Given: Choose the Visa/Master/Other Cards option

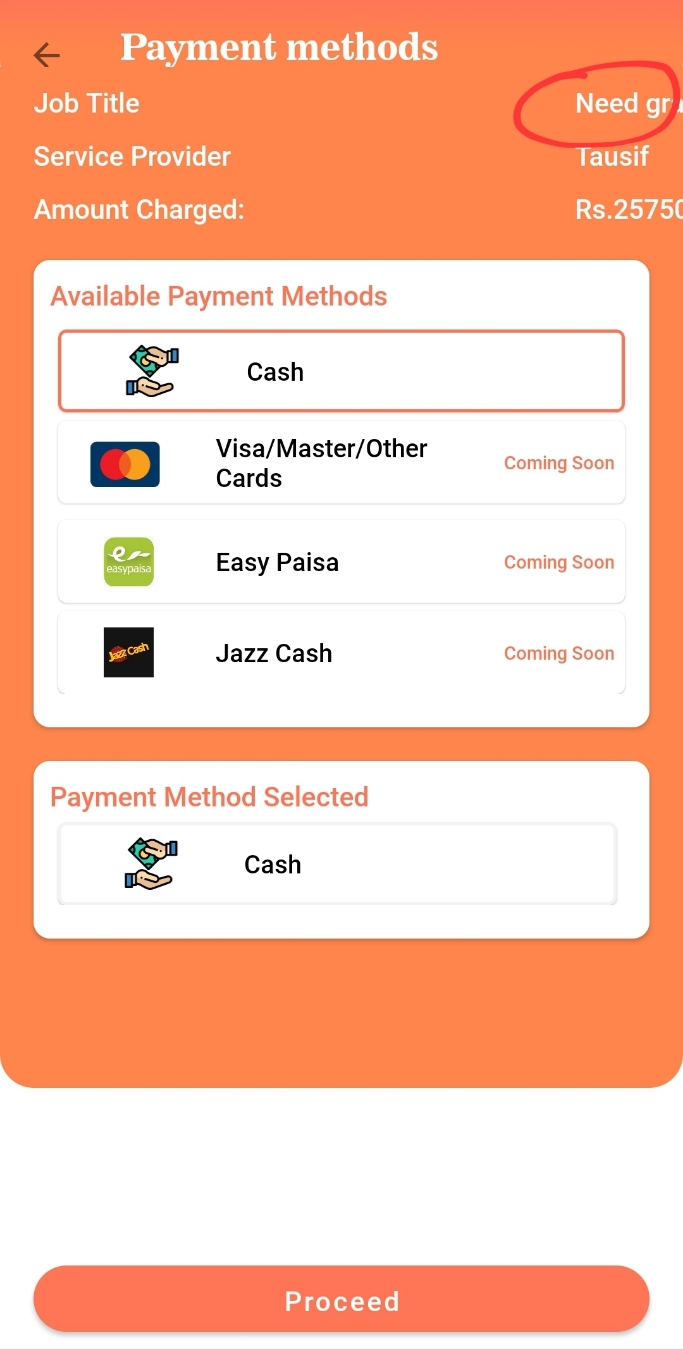Looking at the screenshot, I should point(341,463).
